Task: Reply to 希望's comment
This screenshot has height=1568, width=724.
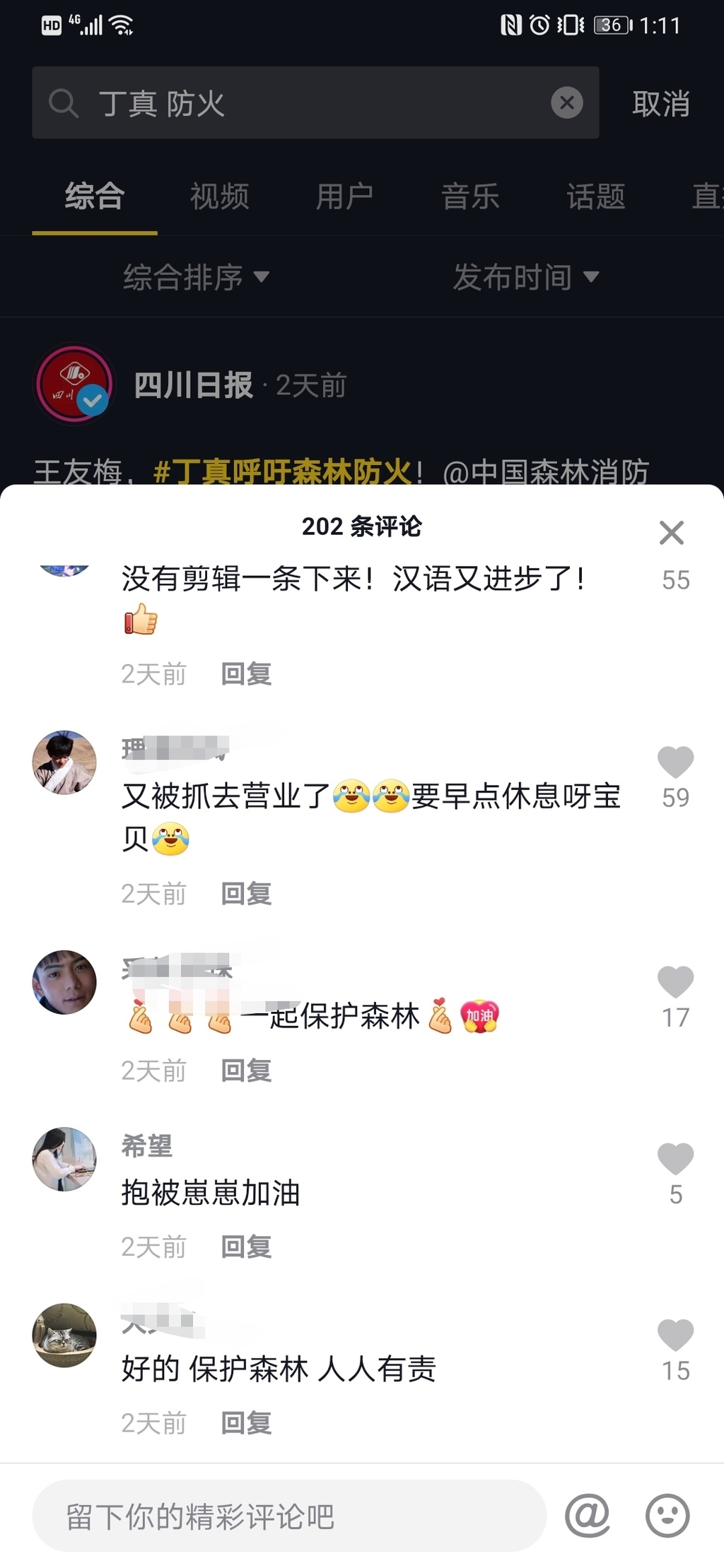Action: coord(246,1247)
